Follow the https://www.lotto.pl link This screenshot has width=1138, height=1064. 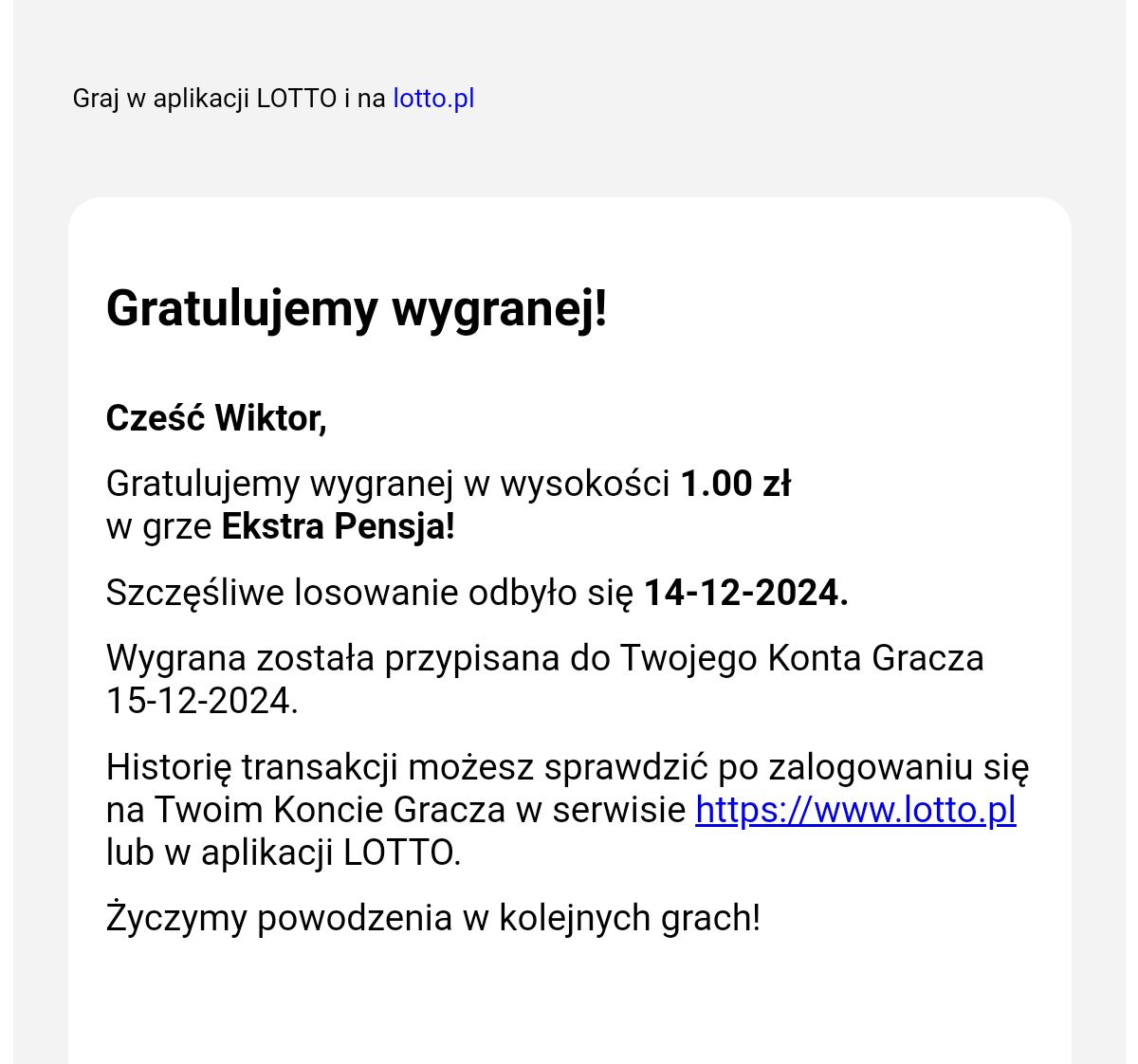pyautogui.click(x=855, y=810)
